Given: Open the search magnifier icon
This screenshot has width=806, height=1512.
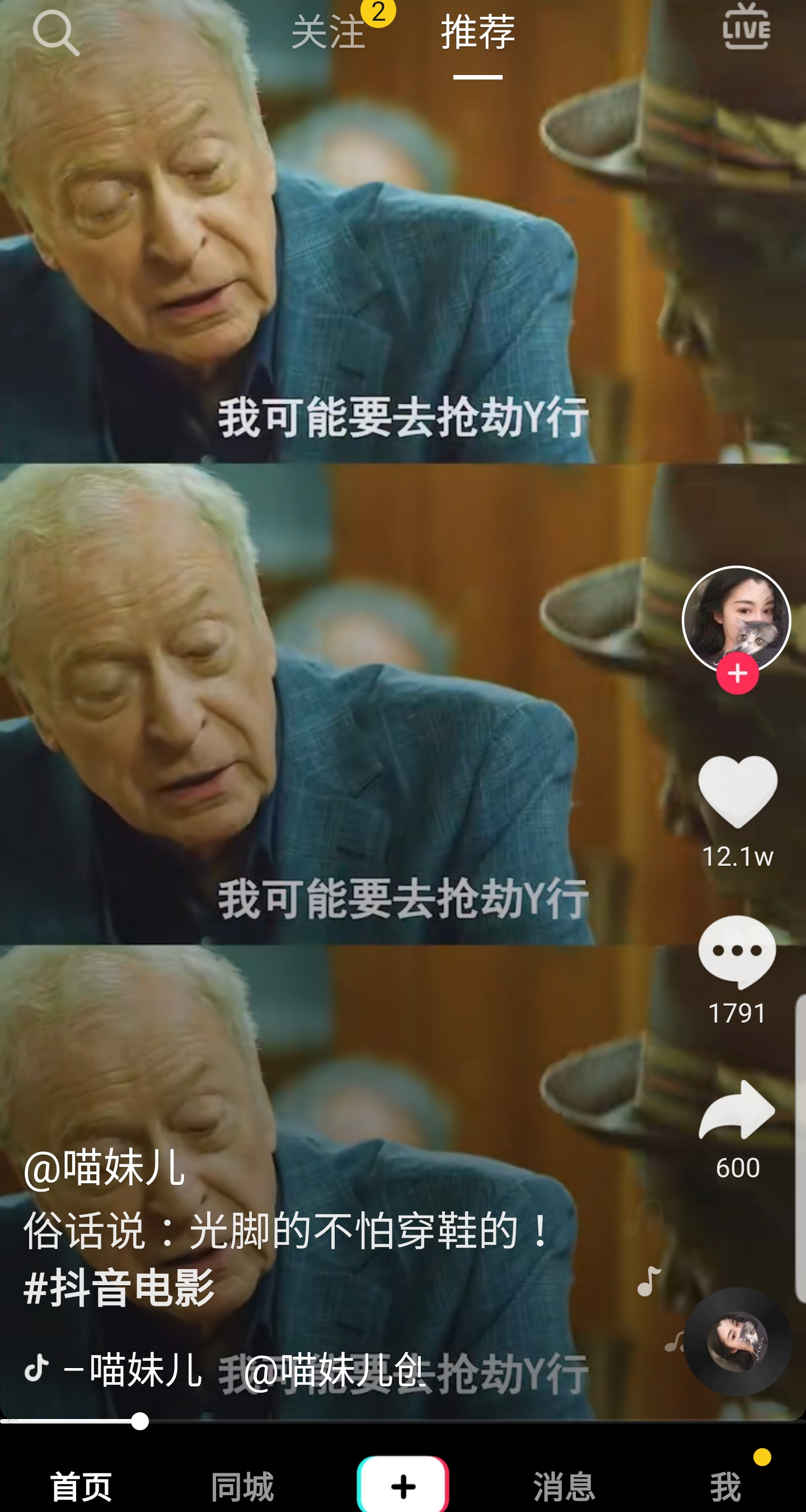Looking at the screenshot, I should point(56,33).
